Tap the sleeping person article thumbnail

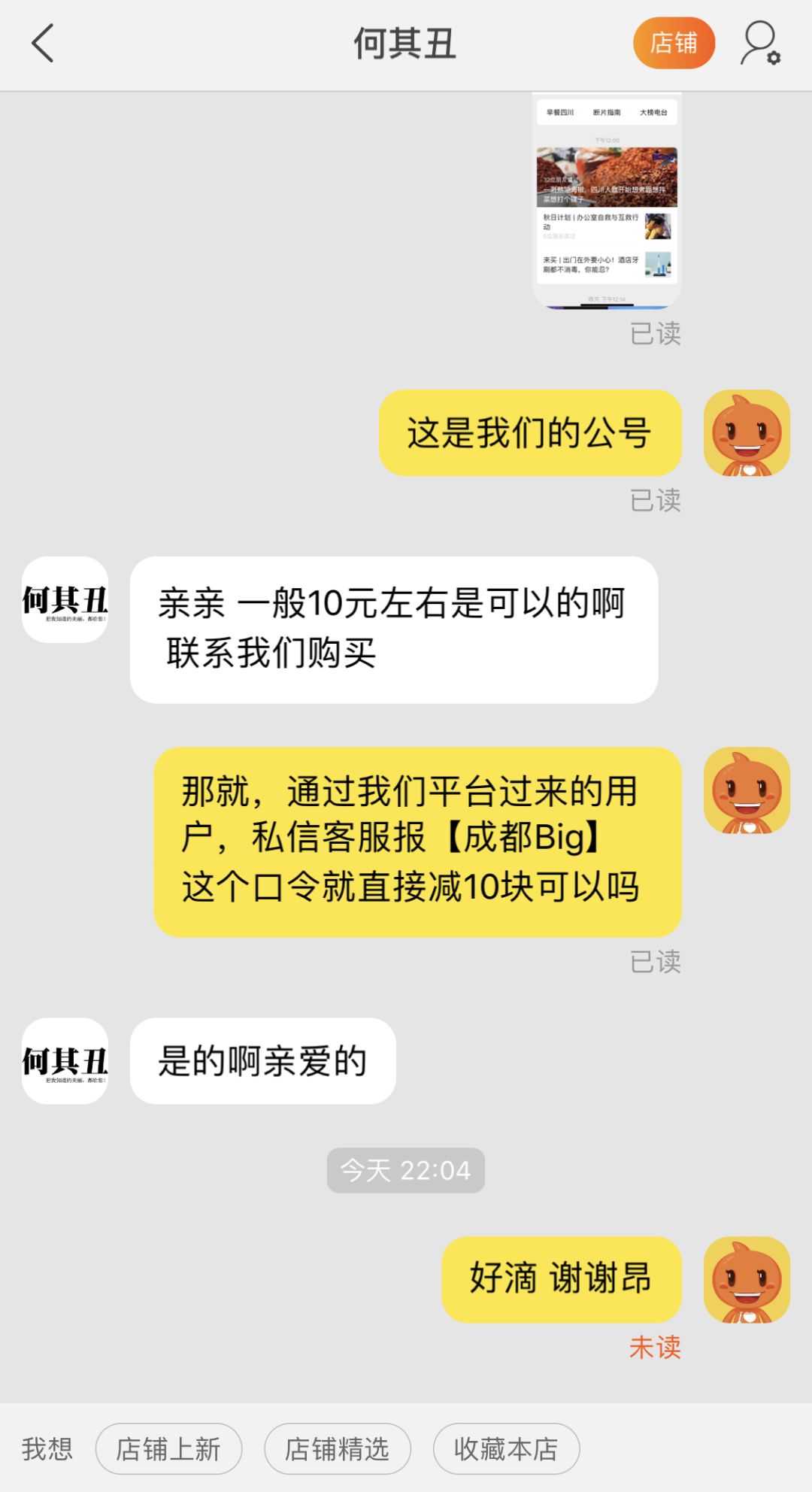660,226
